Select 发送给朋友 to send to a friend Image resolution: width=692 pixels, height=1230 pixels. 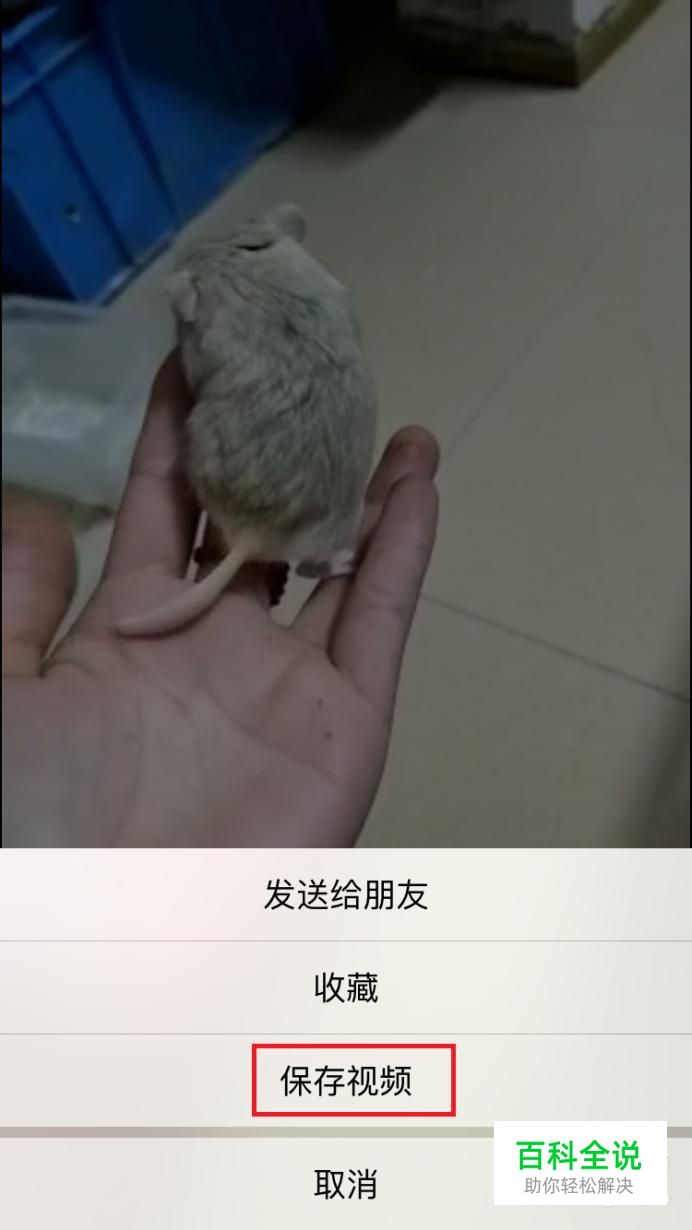[346, 895]
